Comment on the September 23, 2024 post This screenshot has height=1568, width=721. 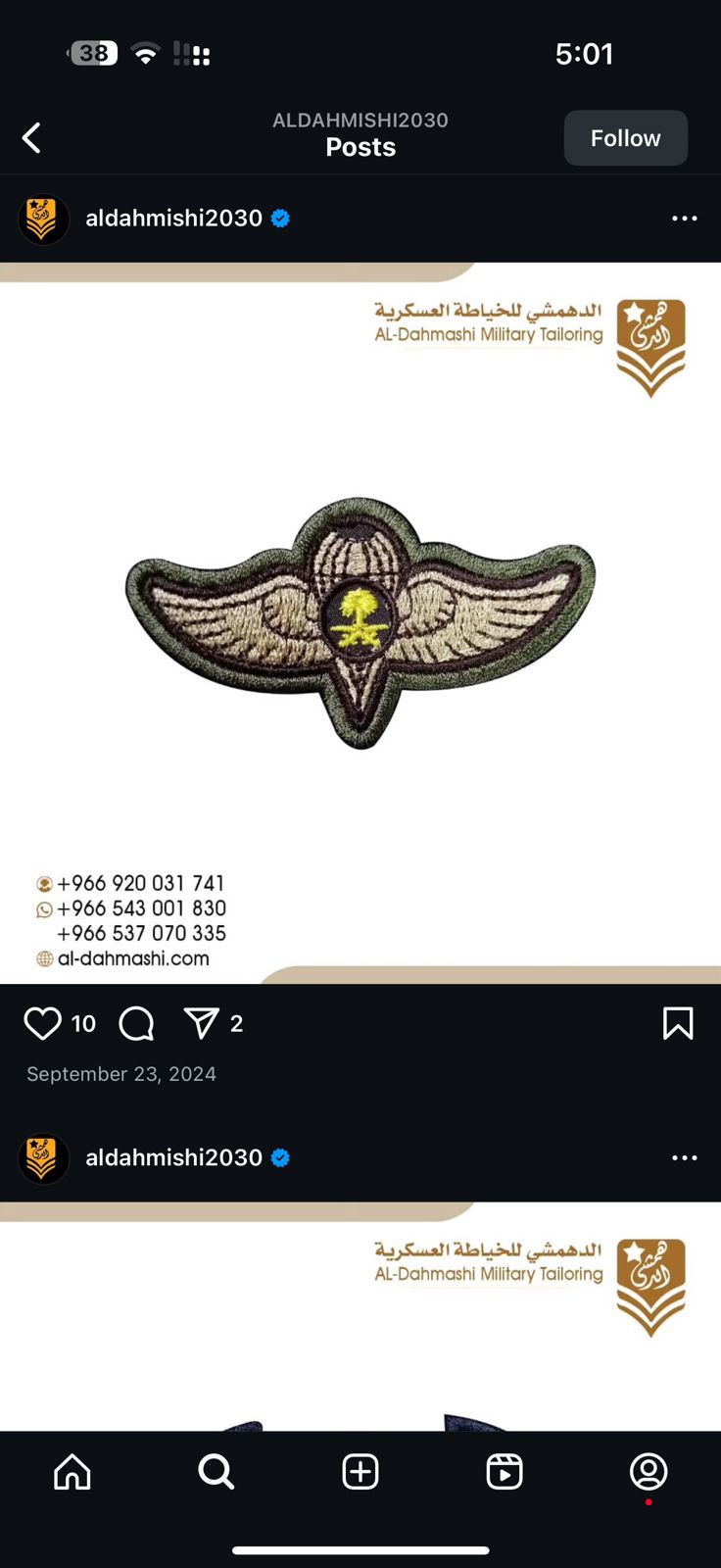pos(136,1023)
